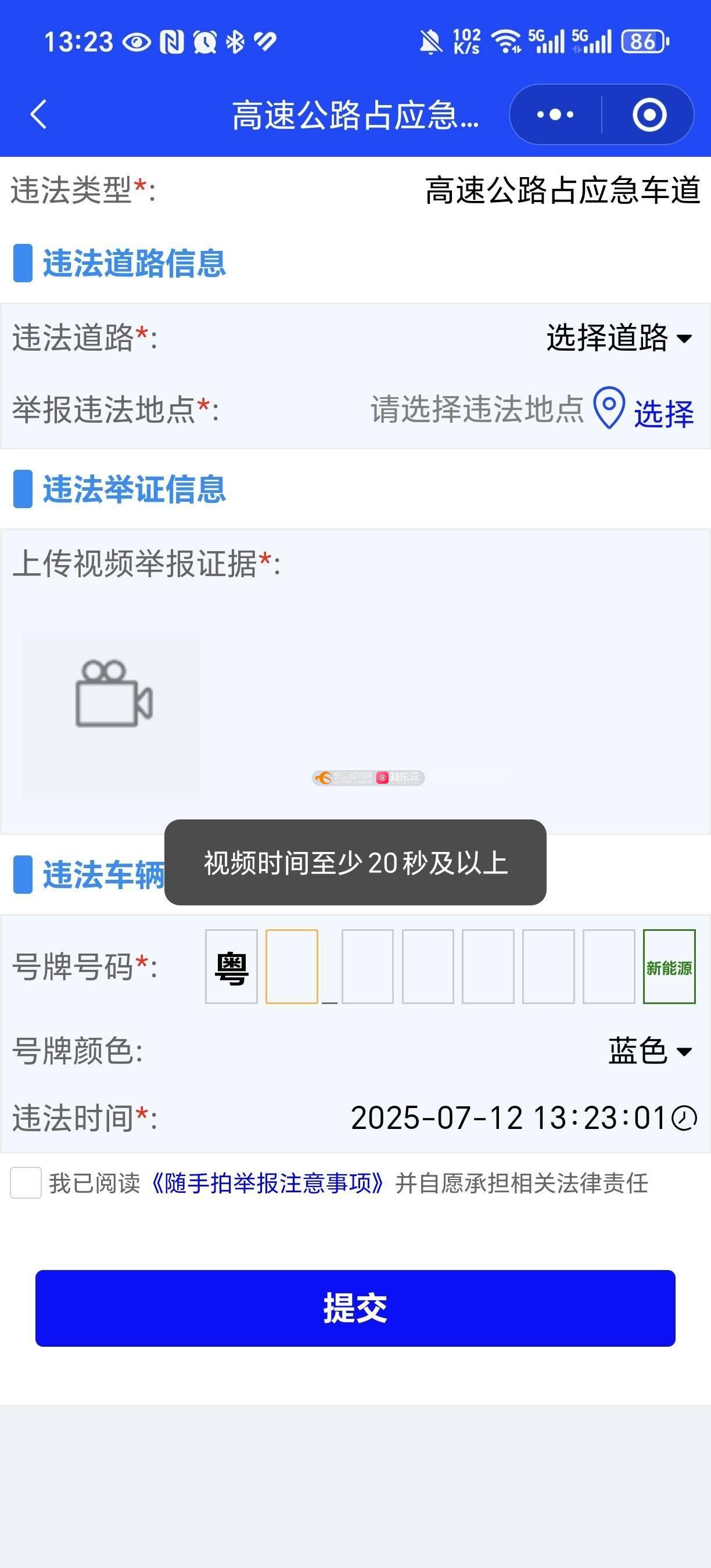
Task: Open the mini-program three-dot menu
Action: (x=555, y=114)
